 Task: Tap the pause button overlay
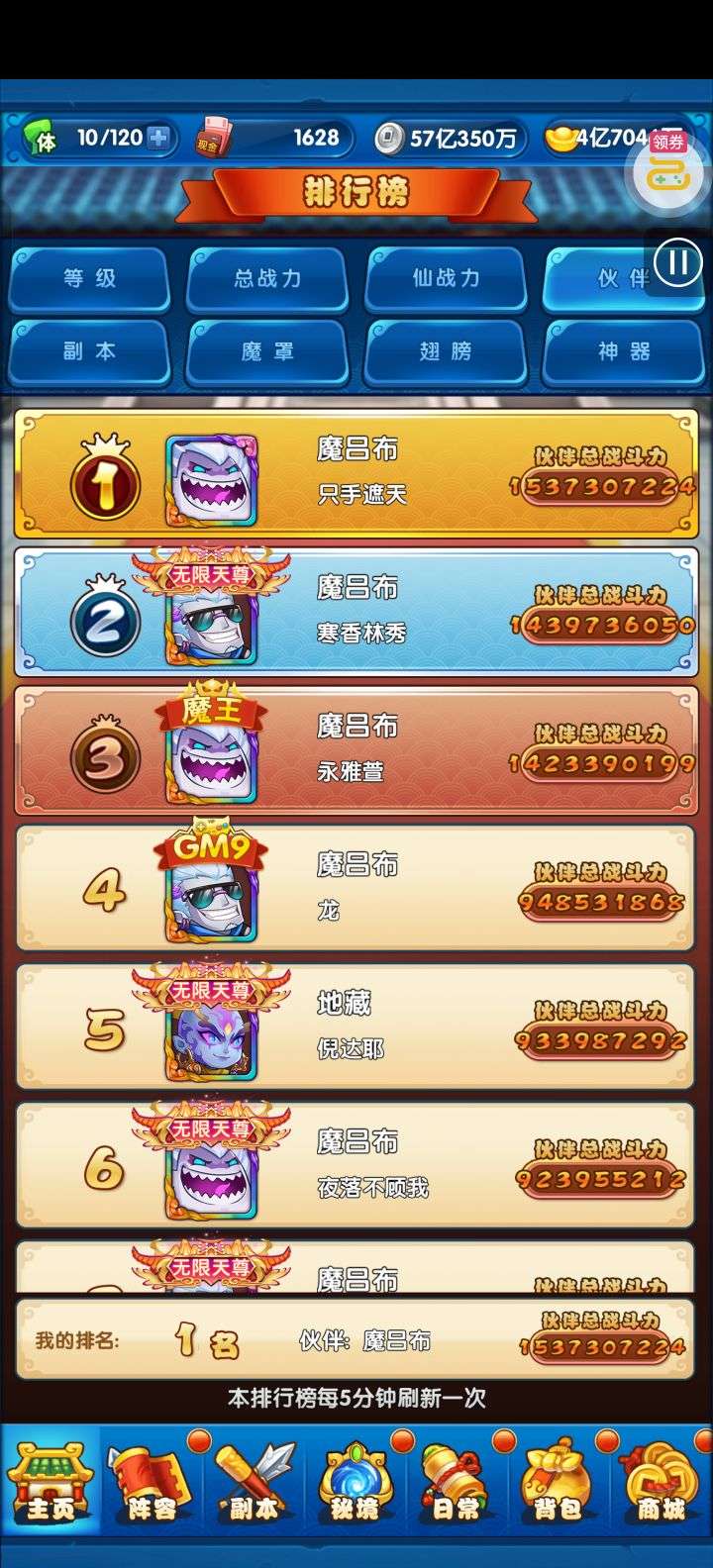[x=678, y=263]
